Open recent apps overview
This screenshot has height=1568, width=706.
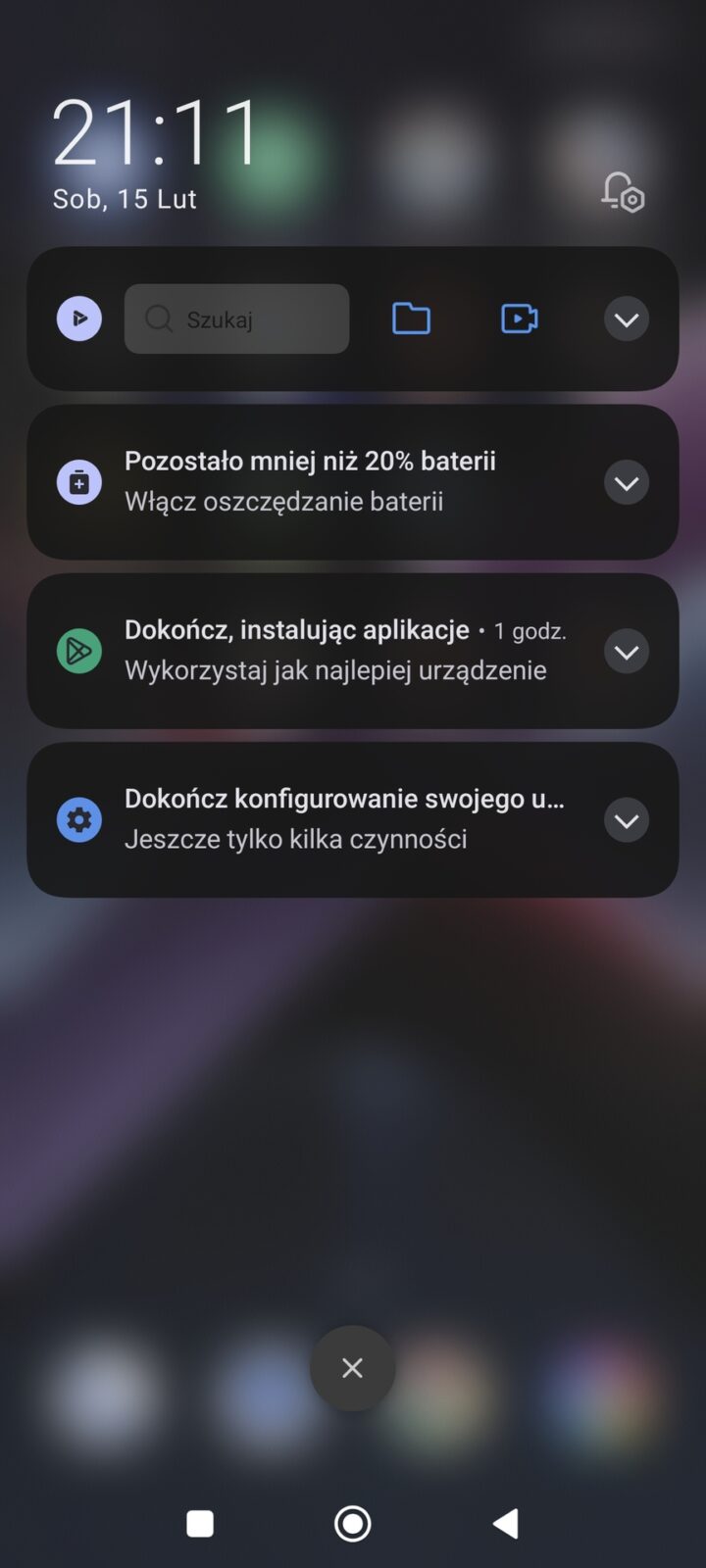[200, 1523]
